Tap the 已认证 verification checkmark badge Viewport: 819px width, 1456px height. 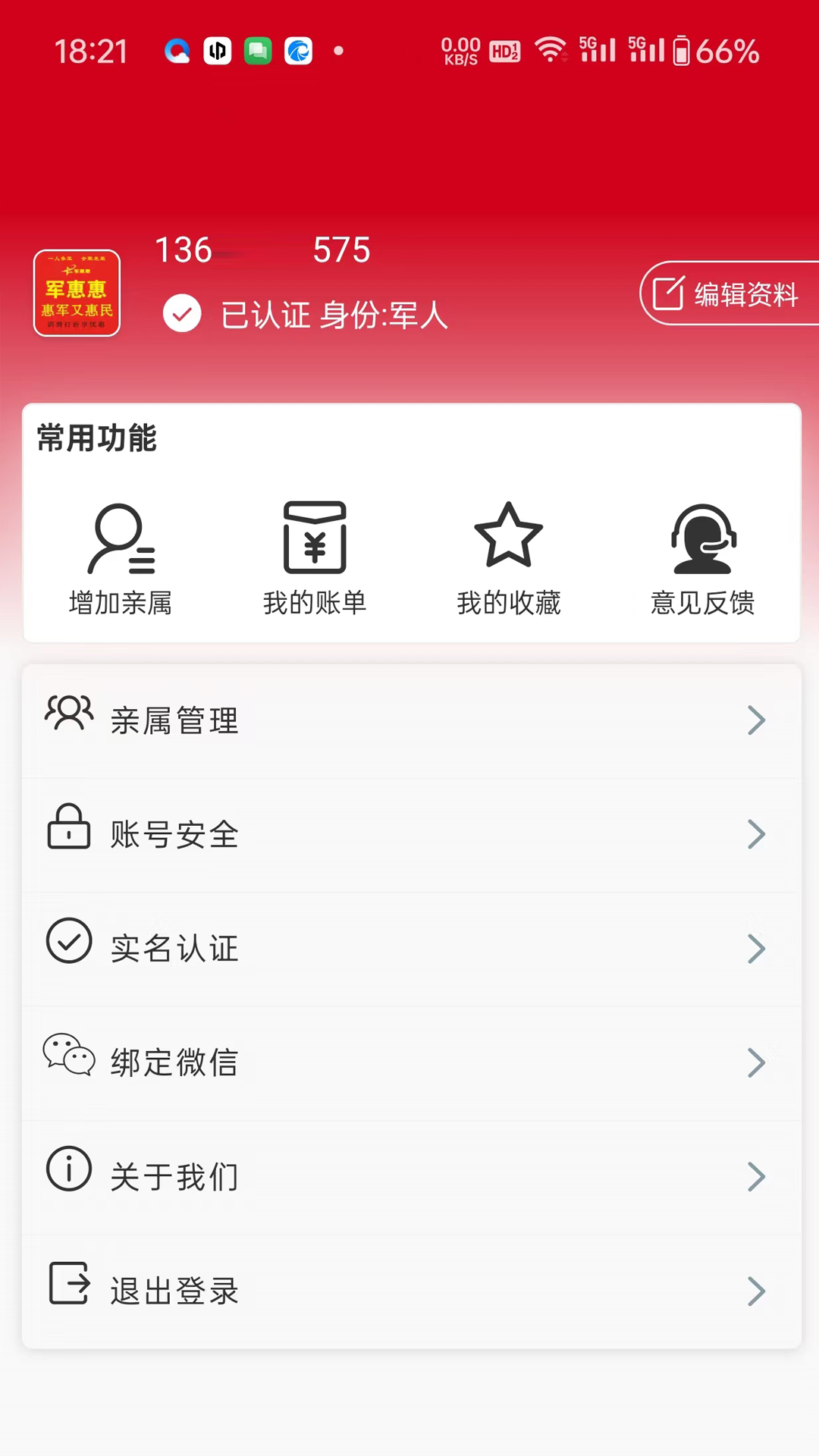coord(182,313)
